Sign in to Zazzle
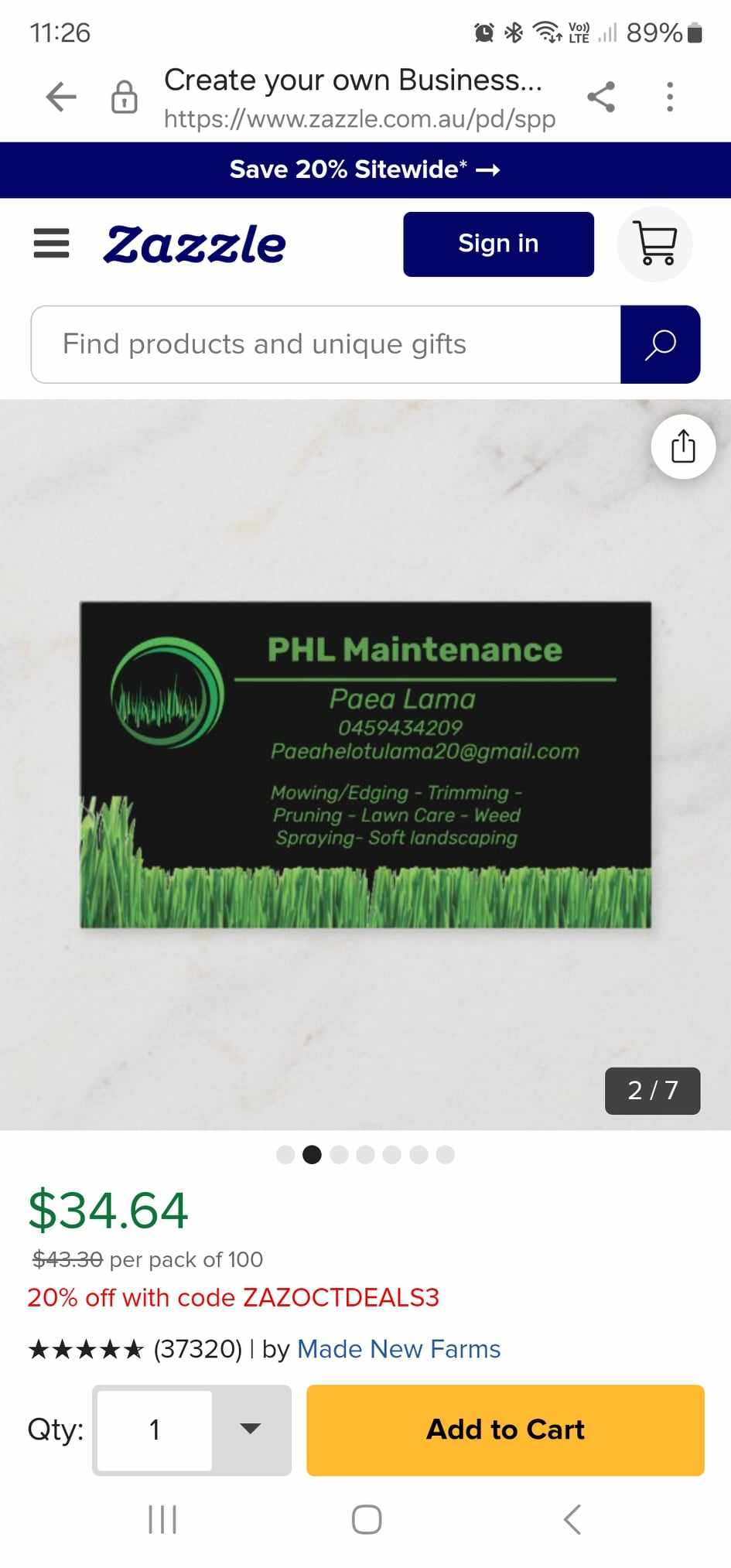The width and height of the screenshot is (731, 1568). [x=498, y=244]
